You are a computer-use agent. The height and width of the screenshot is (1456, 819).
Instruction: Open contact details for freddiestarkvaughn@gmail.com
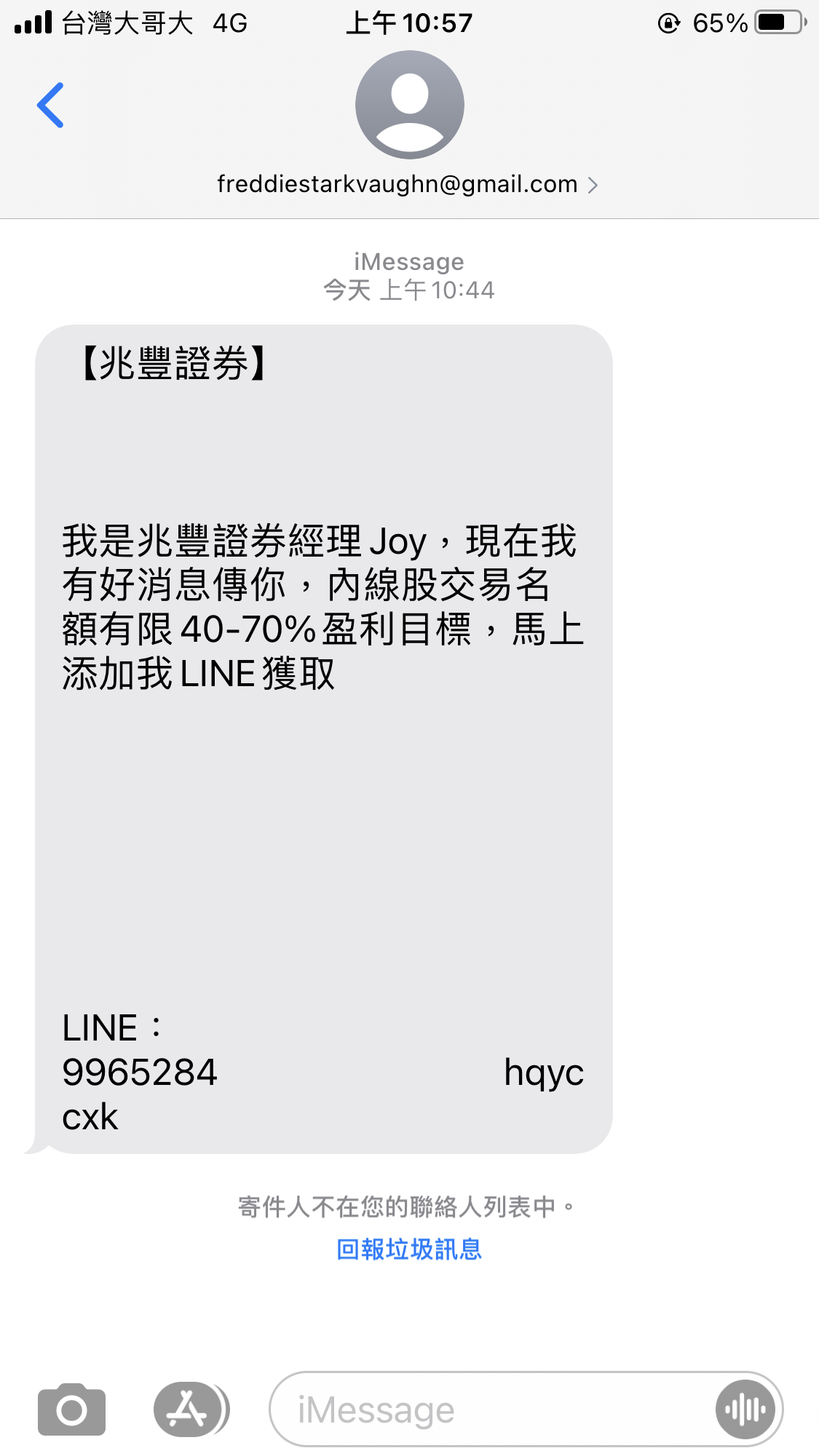(x=408, y=184)
